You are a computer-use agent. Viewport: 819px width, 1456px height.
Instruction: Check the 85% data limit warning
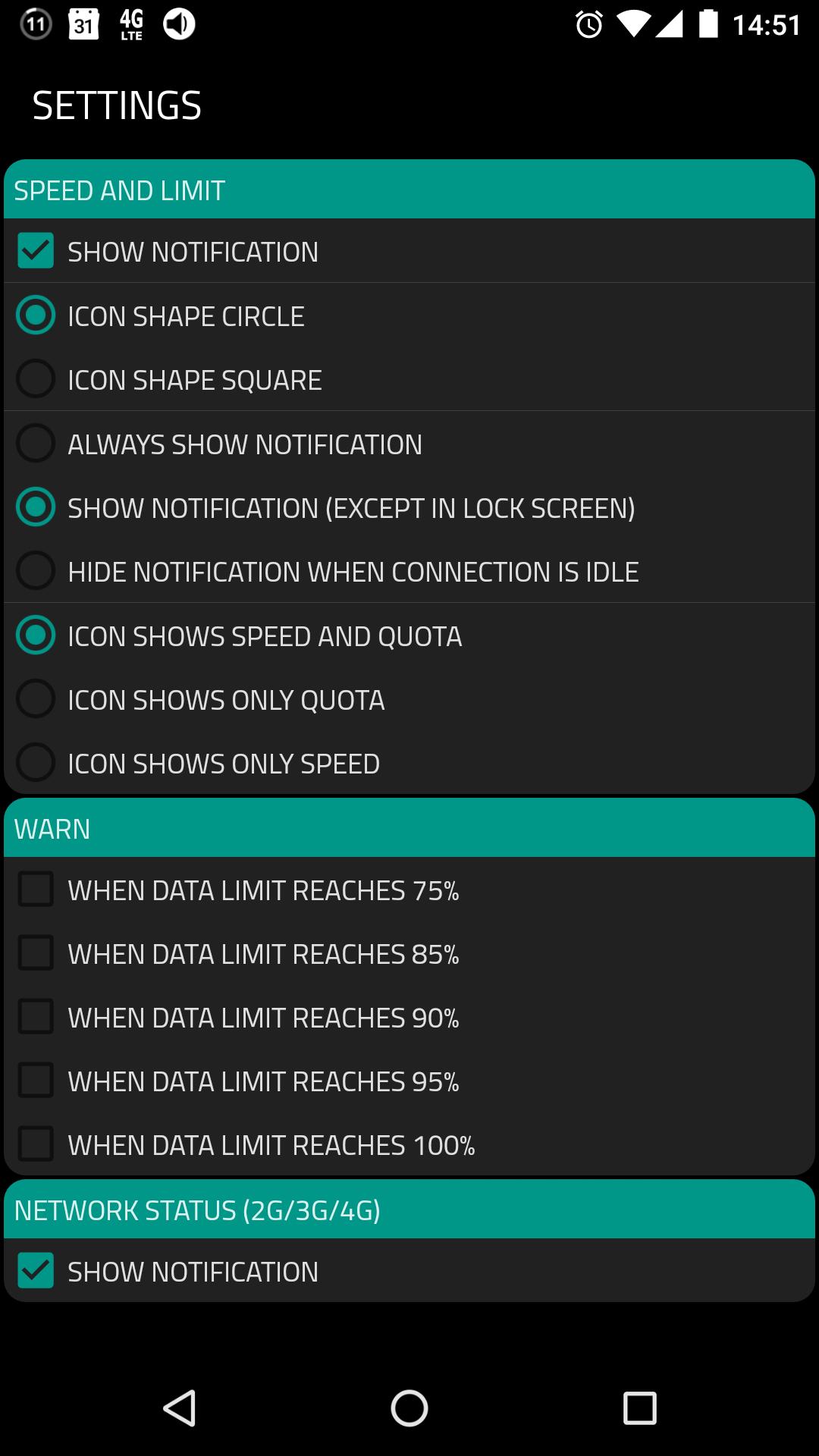[36, 953]
